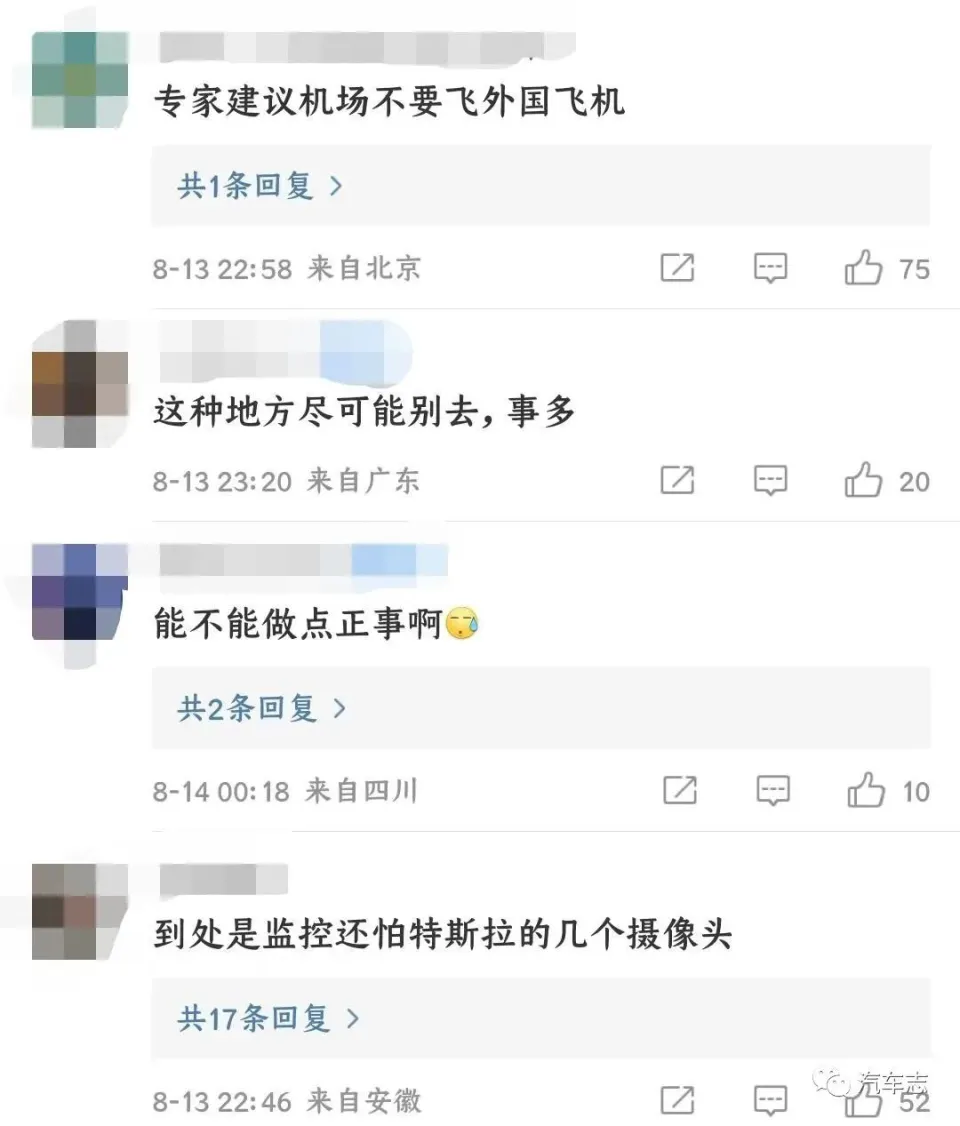Viewport: 960px width, 1126px height.
Task: Repost the 这种地方尽可能别去 comment
Action: tap(677, 481)
